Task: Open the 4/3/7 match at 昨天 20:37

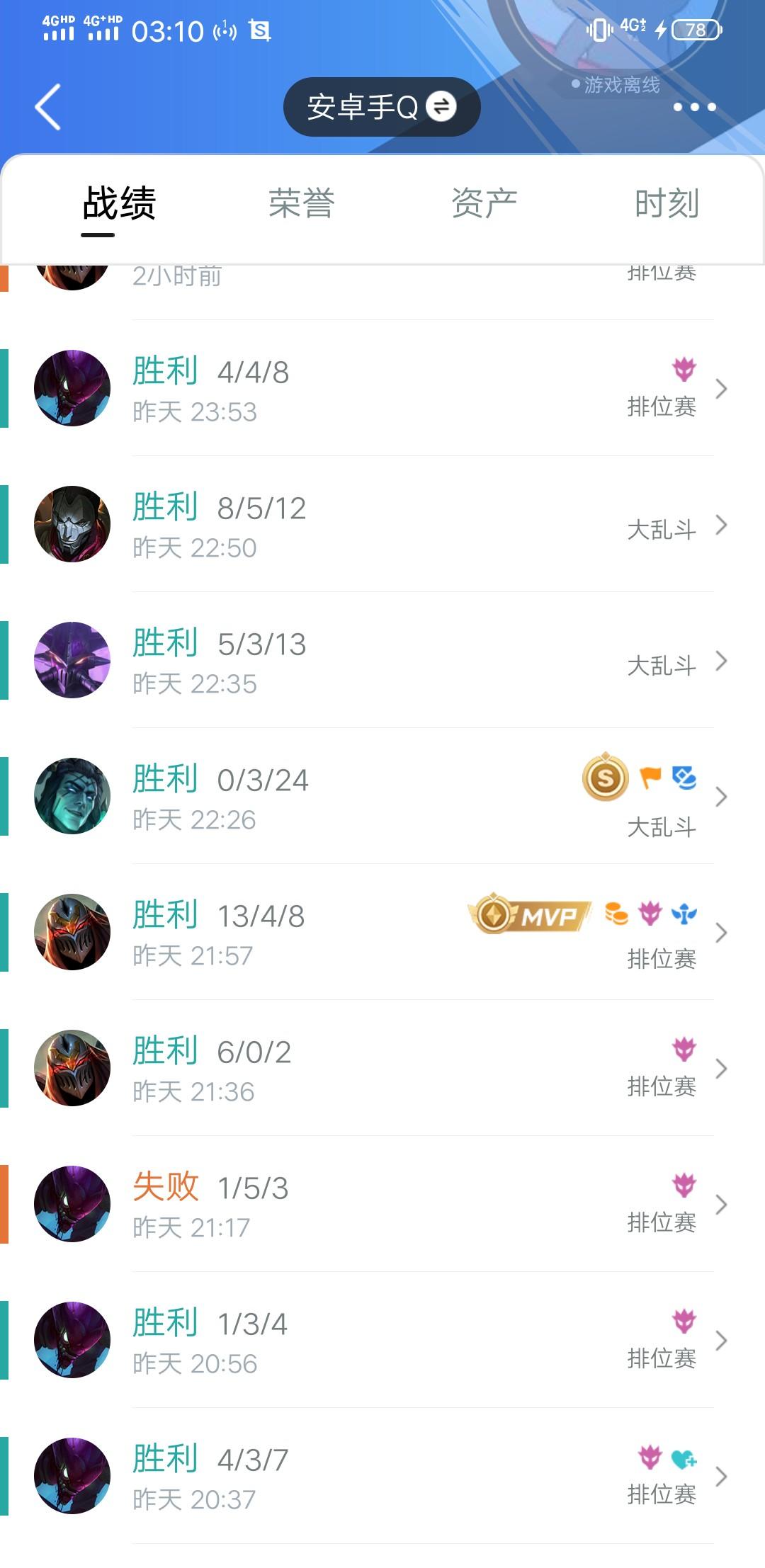Action: coord(382,1477)
